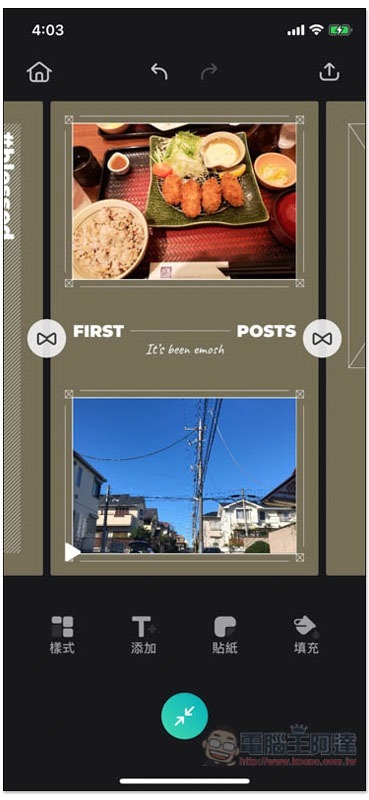Export the design with share icon
Image resolution: width=369 pixels, height=800 pixels.
pyautogui.click(x=329, y=71)
